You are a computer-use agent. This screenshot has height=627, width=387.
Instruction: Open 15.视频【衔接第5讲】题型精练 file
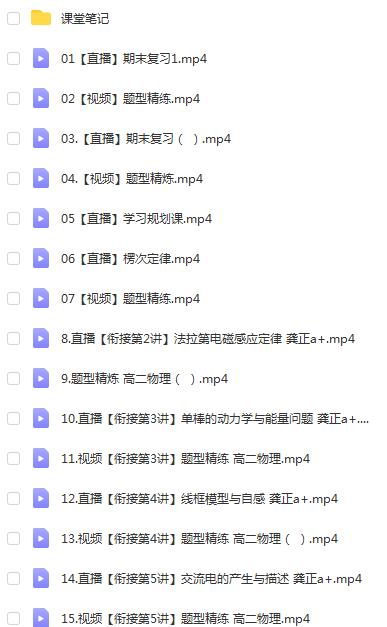coord(186,618)
